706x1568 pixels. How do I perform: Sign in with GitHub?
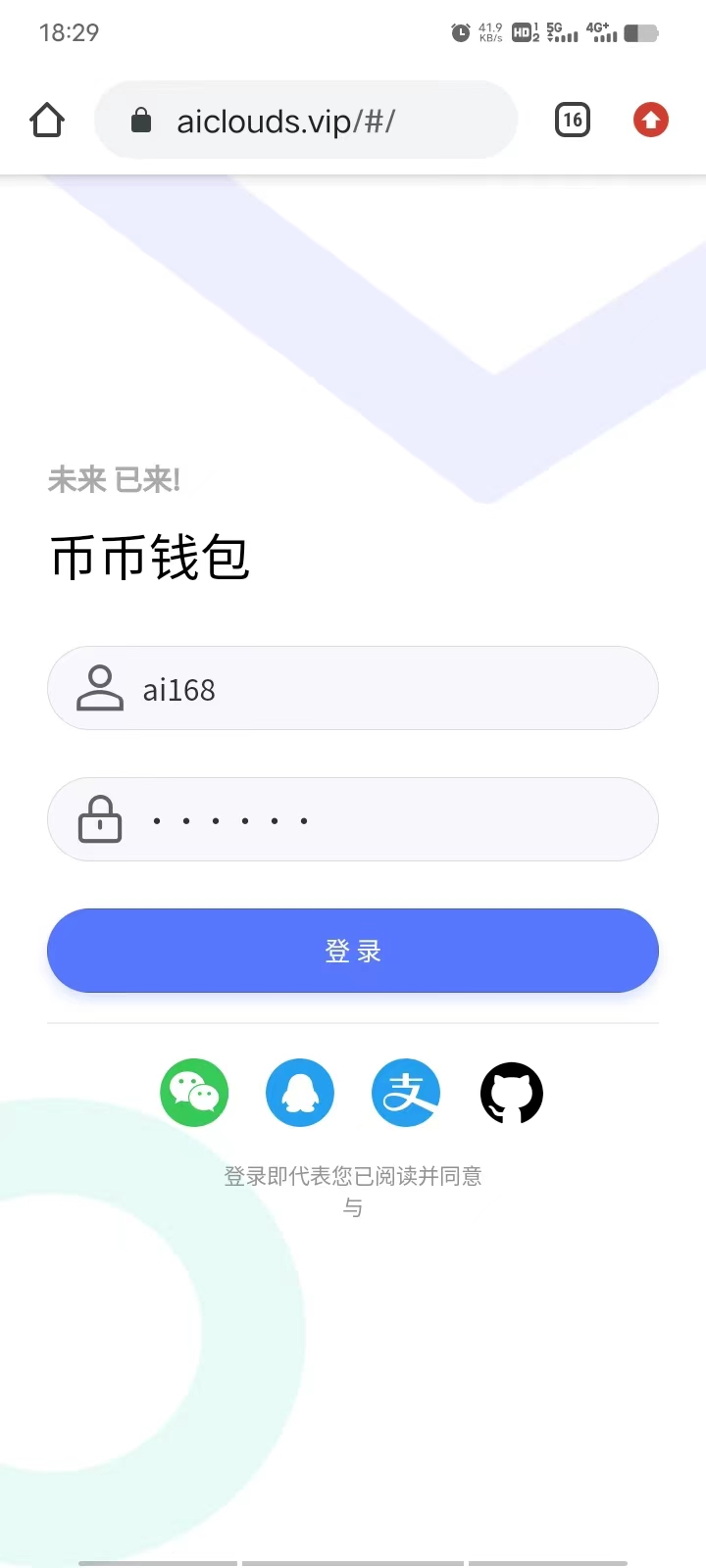[512, 1093]
